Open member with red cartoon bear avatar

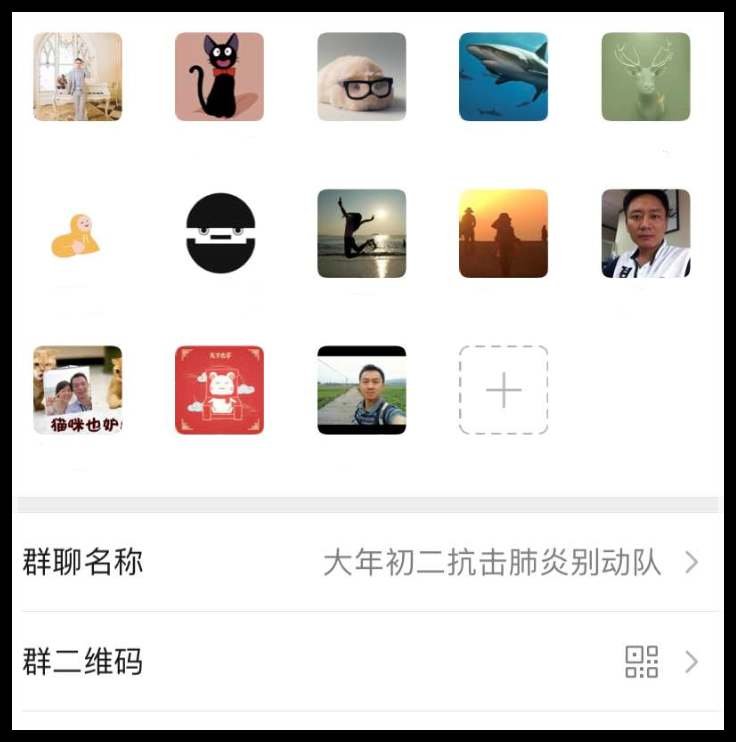219,390
